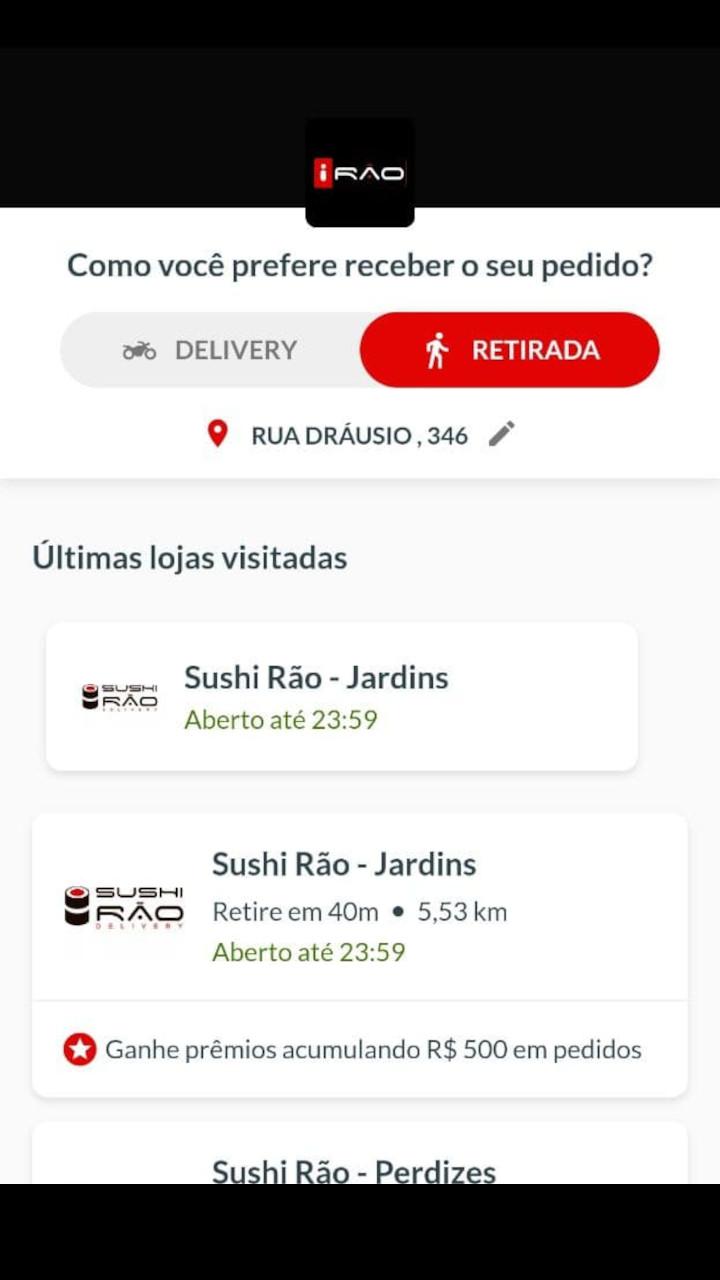Screen dimensions: 720x1280
Task: Edit the Rua Dráusio address pencil
Action: (501, 434)
